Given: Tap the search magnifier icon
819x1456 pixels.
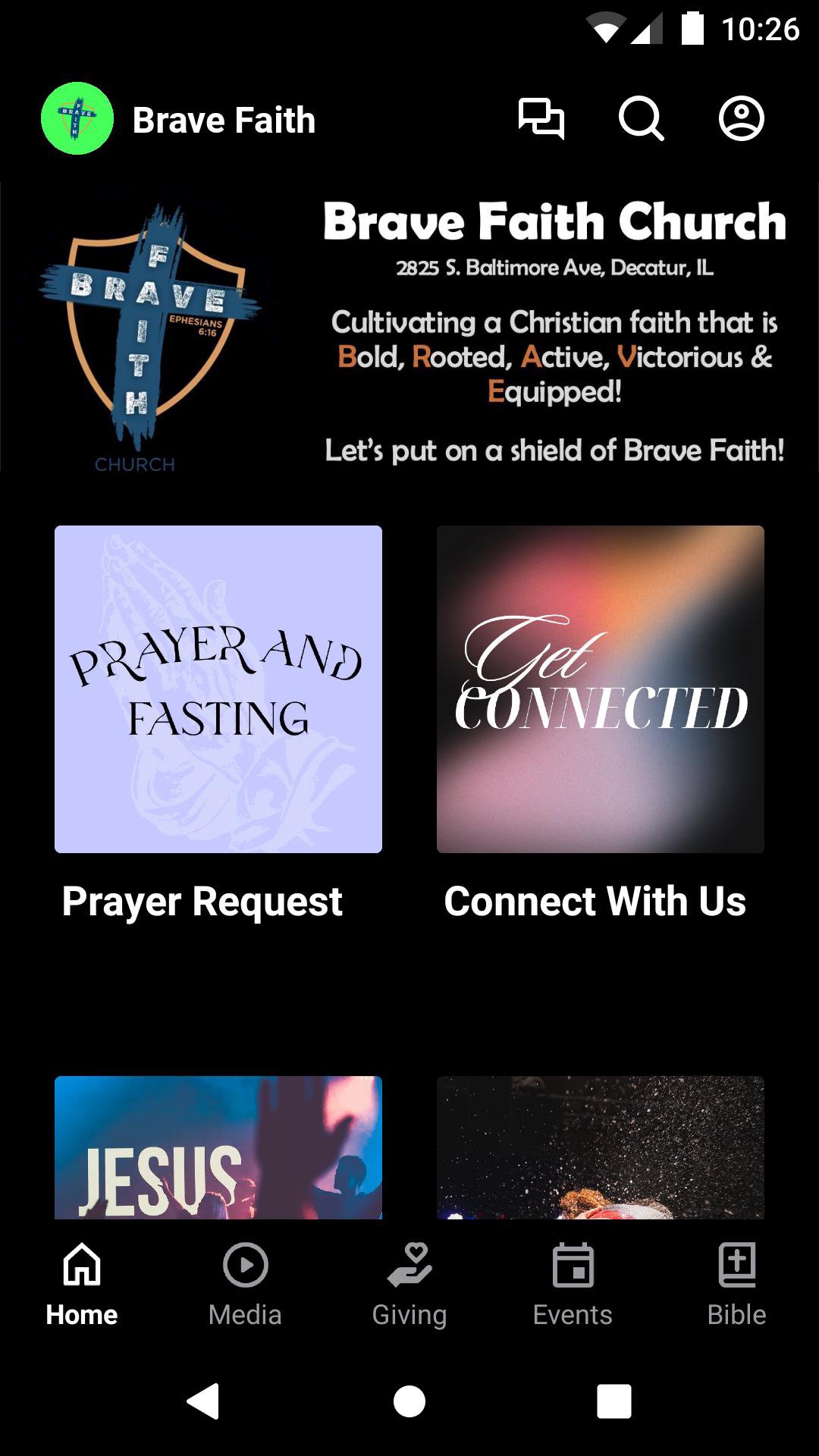Looking at the screenshot, I should click(x=641, y=119).
